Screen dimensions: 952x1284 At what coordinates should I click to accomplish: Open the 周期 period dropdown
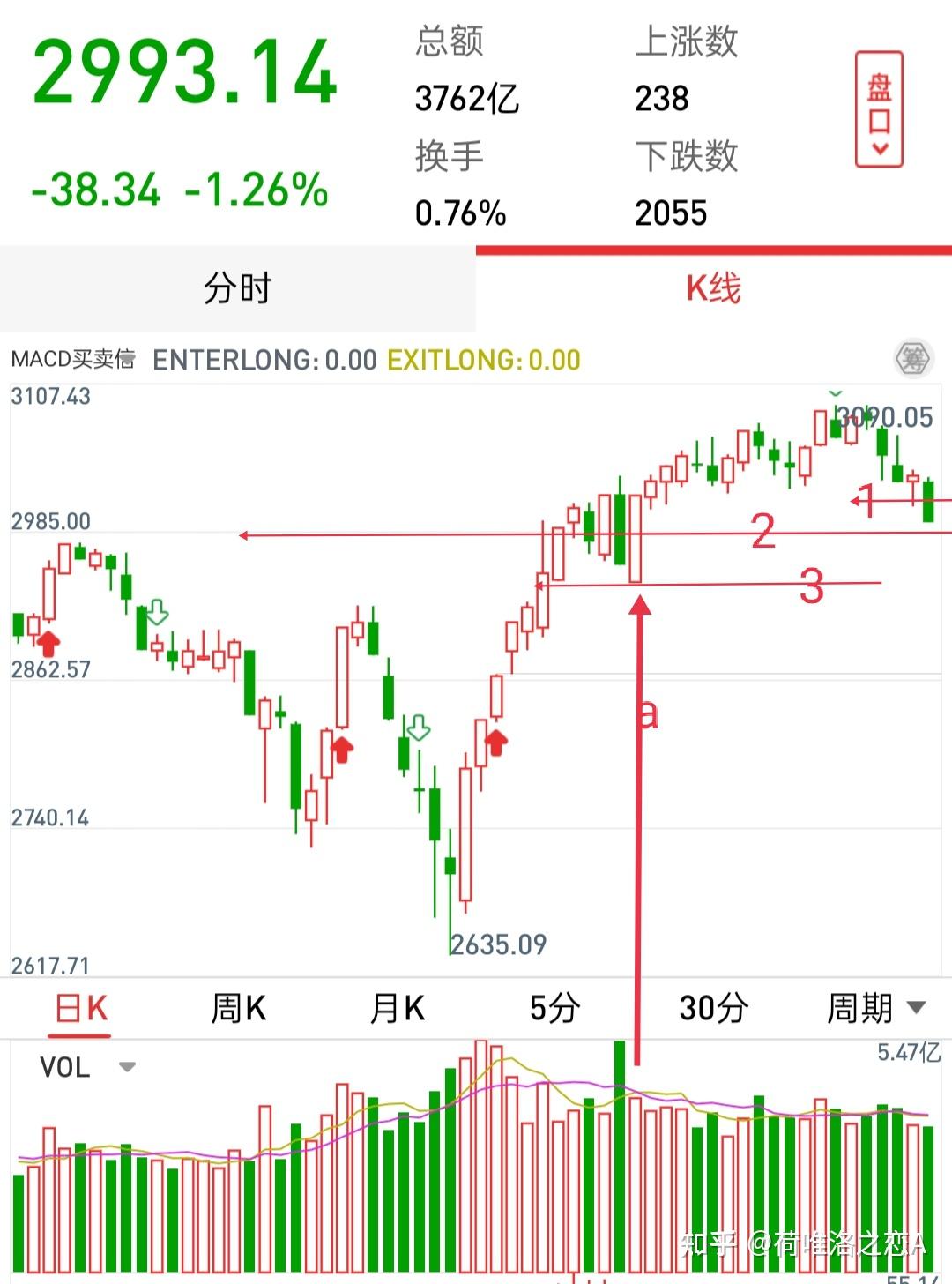(881, 1006)
